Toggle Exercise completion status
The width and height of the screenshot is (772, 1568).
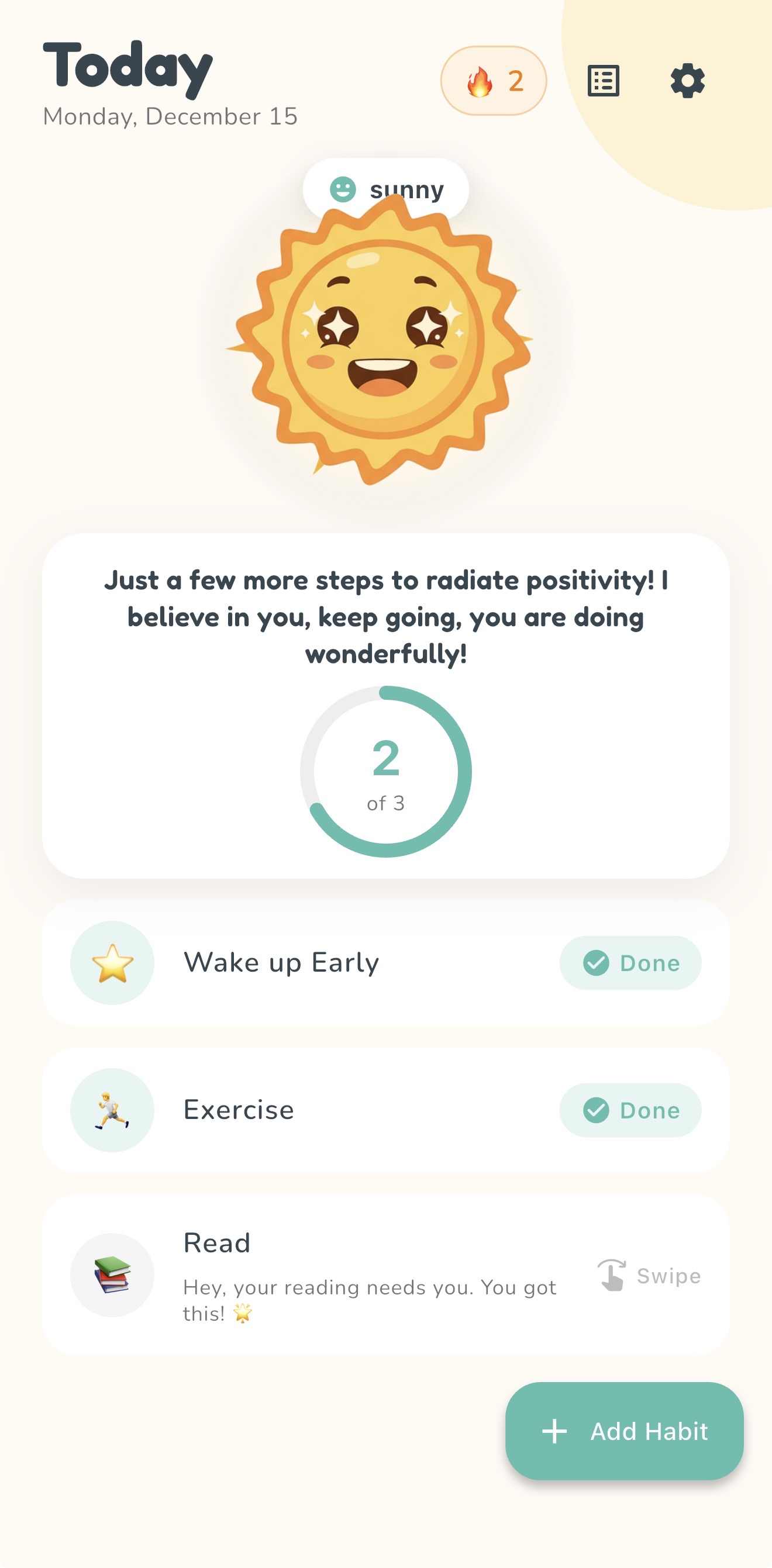(630, 1110)
